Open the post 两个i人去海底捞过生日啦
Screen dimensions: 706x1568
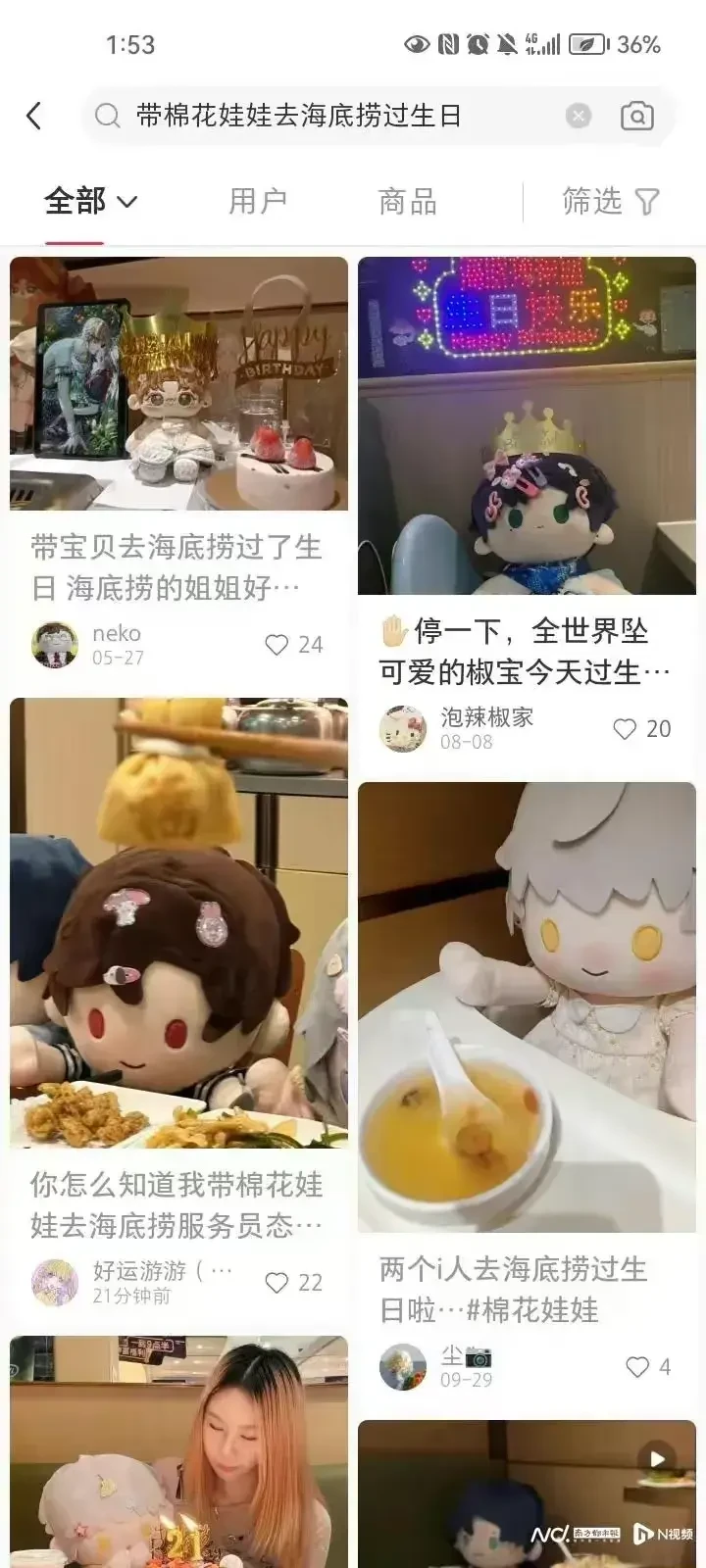(x=526, y=1289)
